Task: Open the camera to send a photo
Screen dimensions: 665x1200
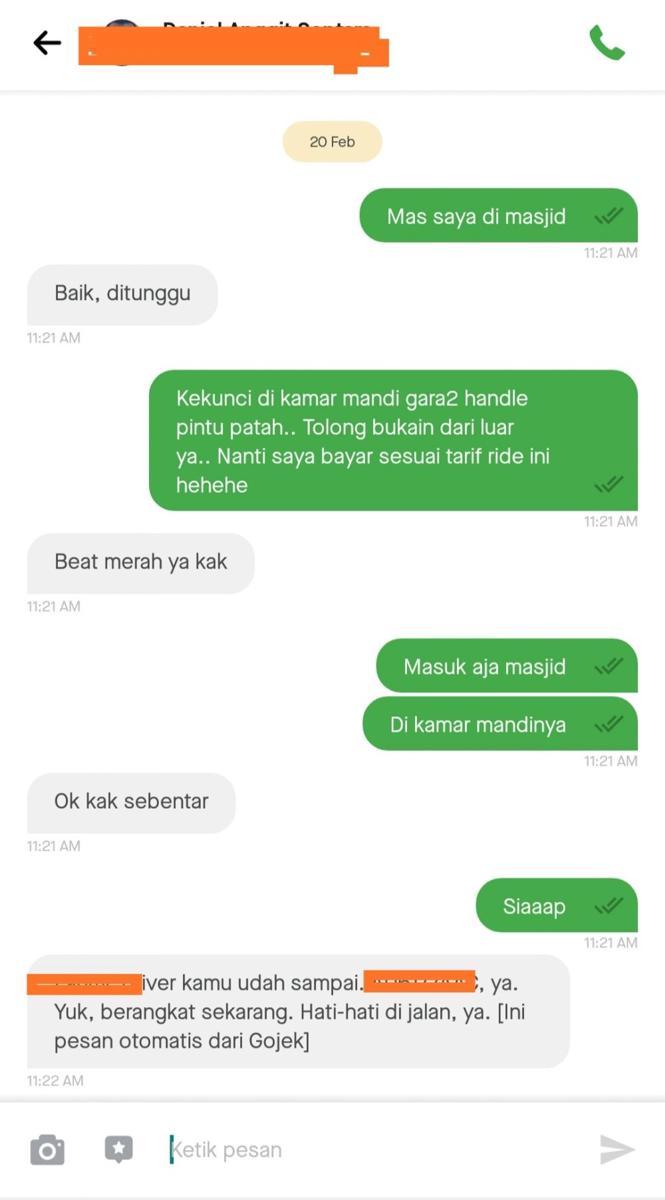Action: [47, 1150]
